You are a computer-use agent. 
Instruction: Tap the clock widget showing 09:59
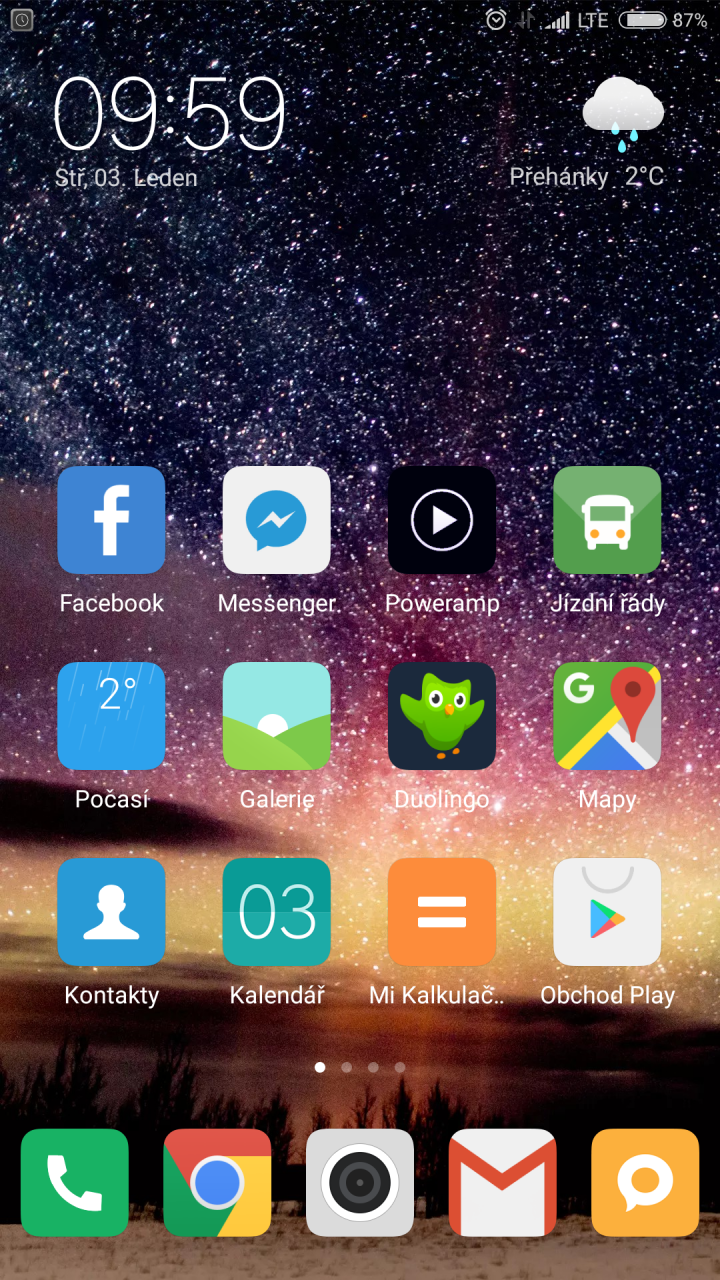tap(169, 113)
